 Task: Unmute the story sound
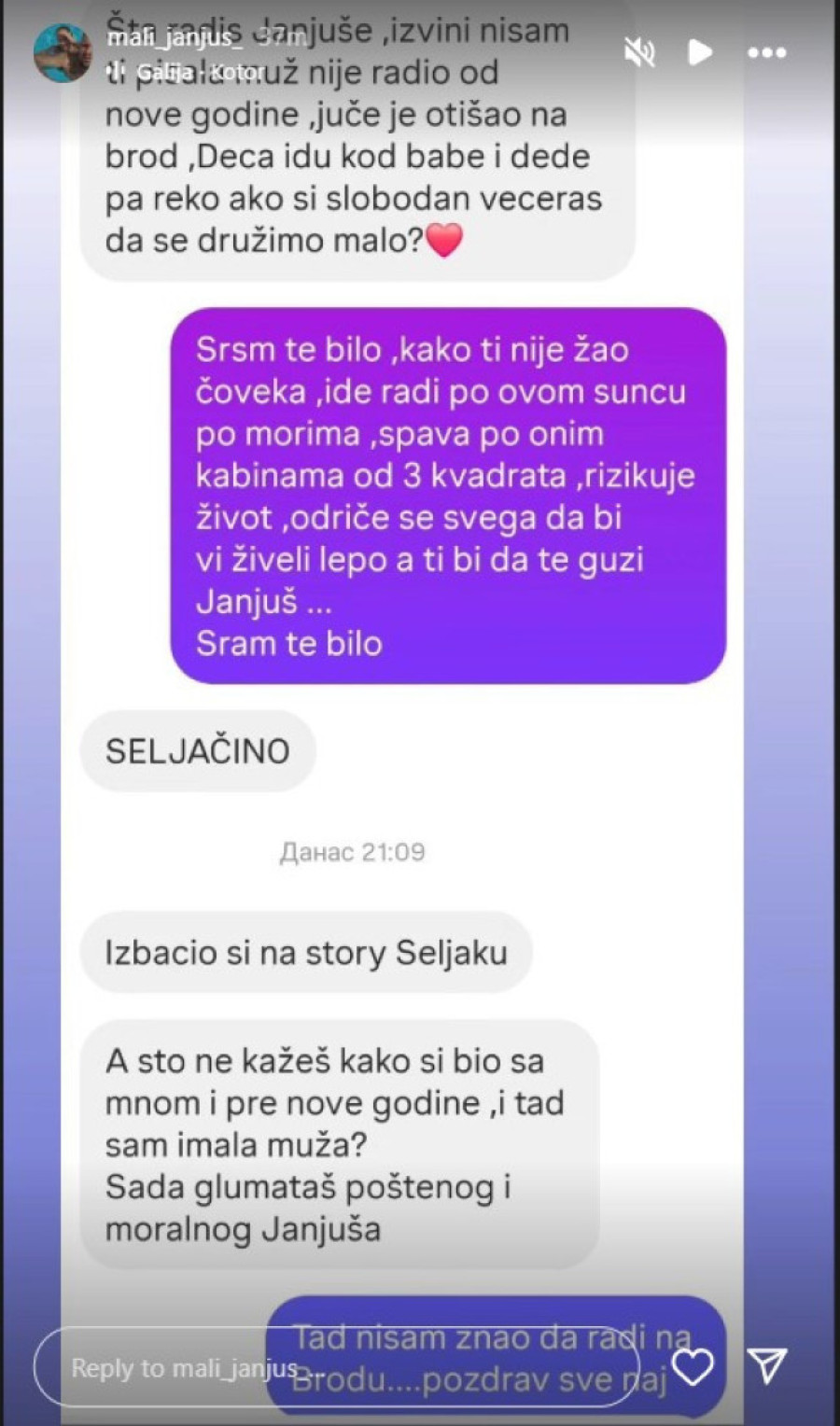639,53
